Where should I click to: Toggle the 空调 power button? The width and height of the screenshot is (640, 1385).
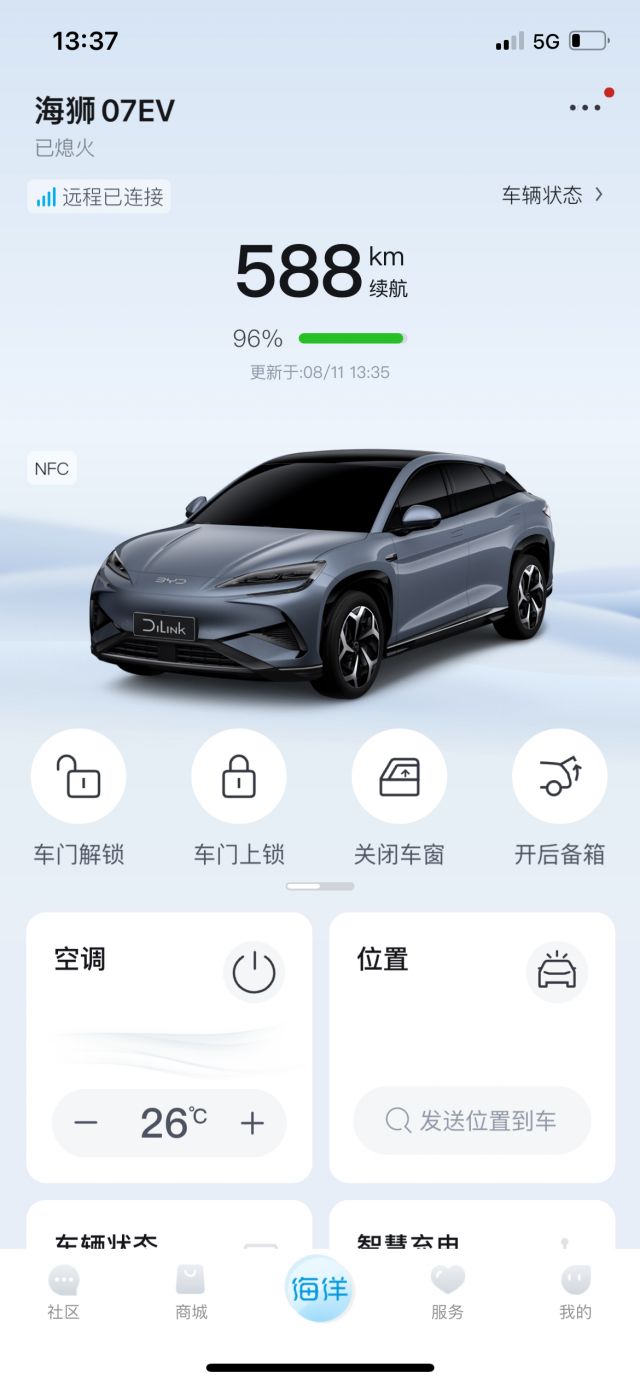(x=254, y=972)
